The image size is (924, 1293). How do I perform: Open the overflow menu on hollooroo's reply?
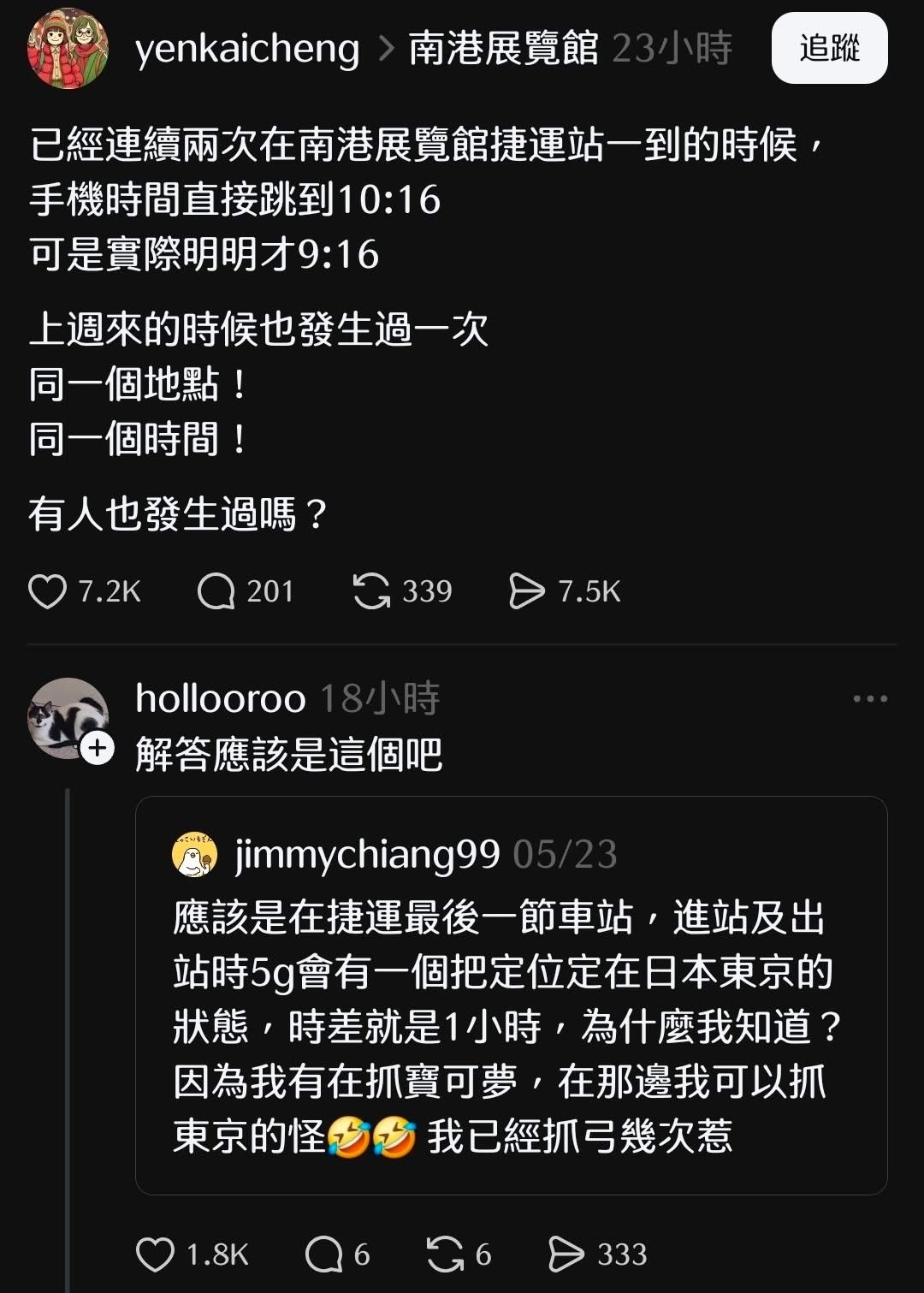(869, 699)
